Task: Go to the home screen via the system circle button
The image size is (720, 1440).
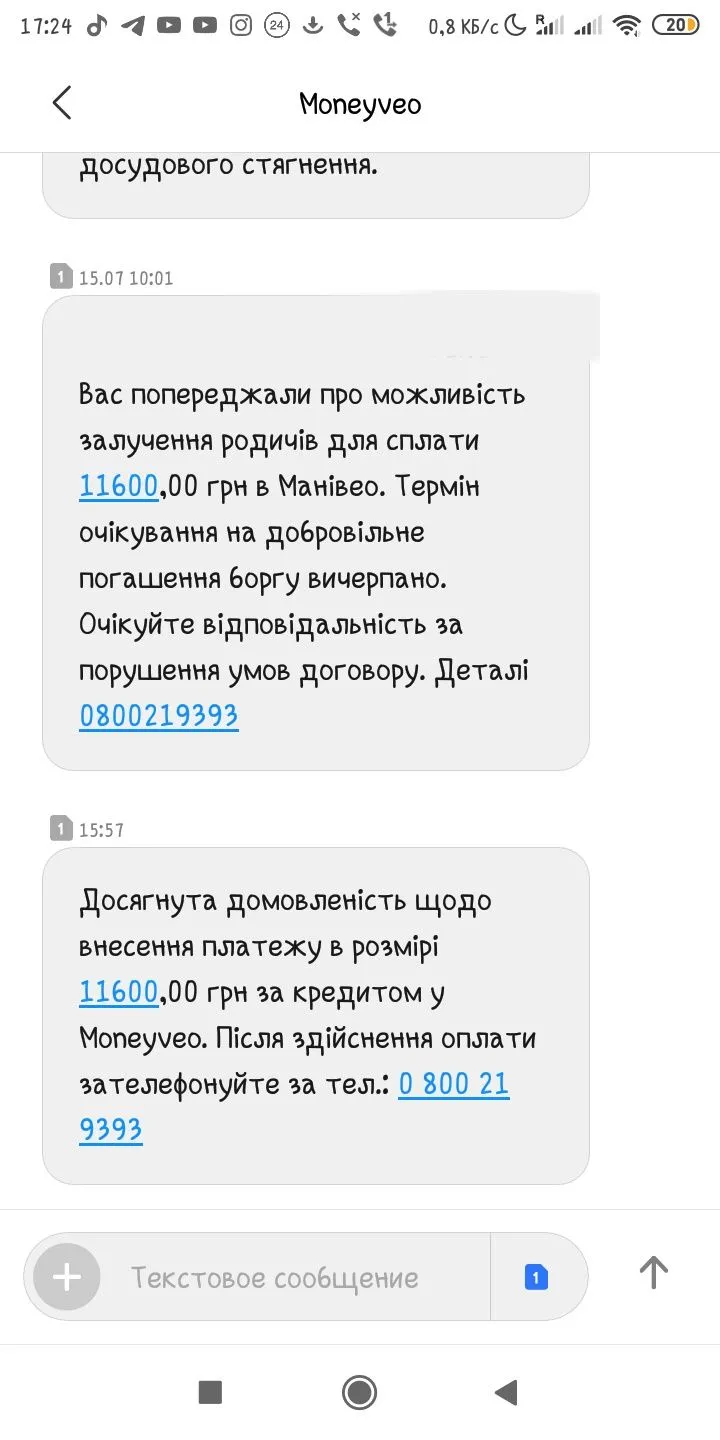Action: tap(359, 1391)
